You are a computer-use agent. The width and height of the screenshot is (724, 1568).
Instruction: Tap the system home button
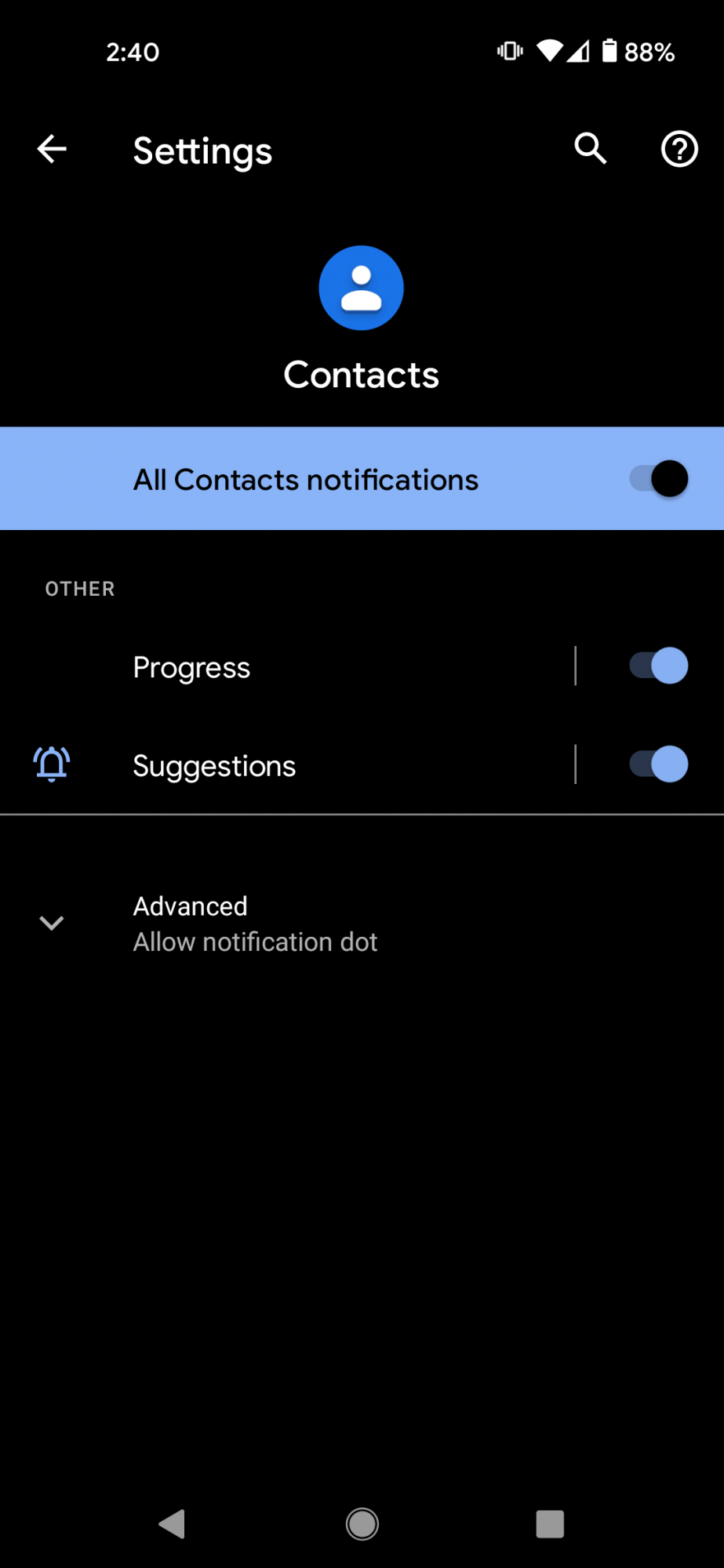(x=362, y=1524)
